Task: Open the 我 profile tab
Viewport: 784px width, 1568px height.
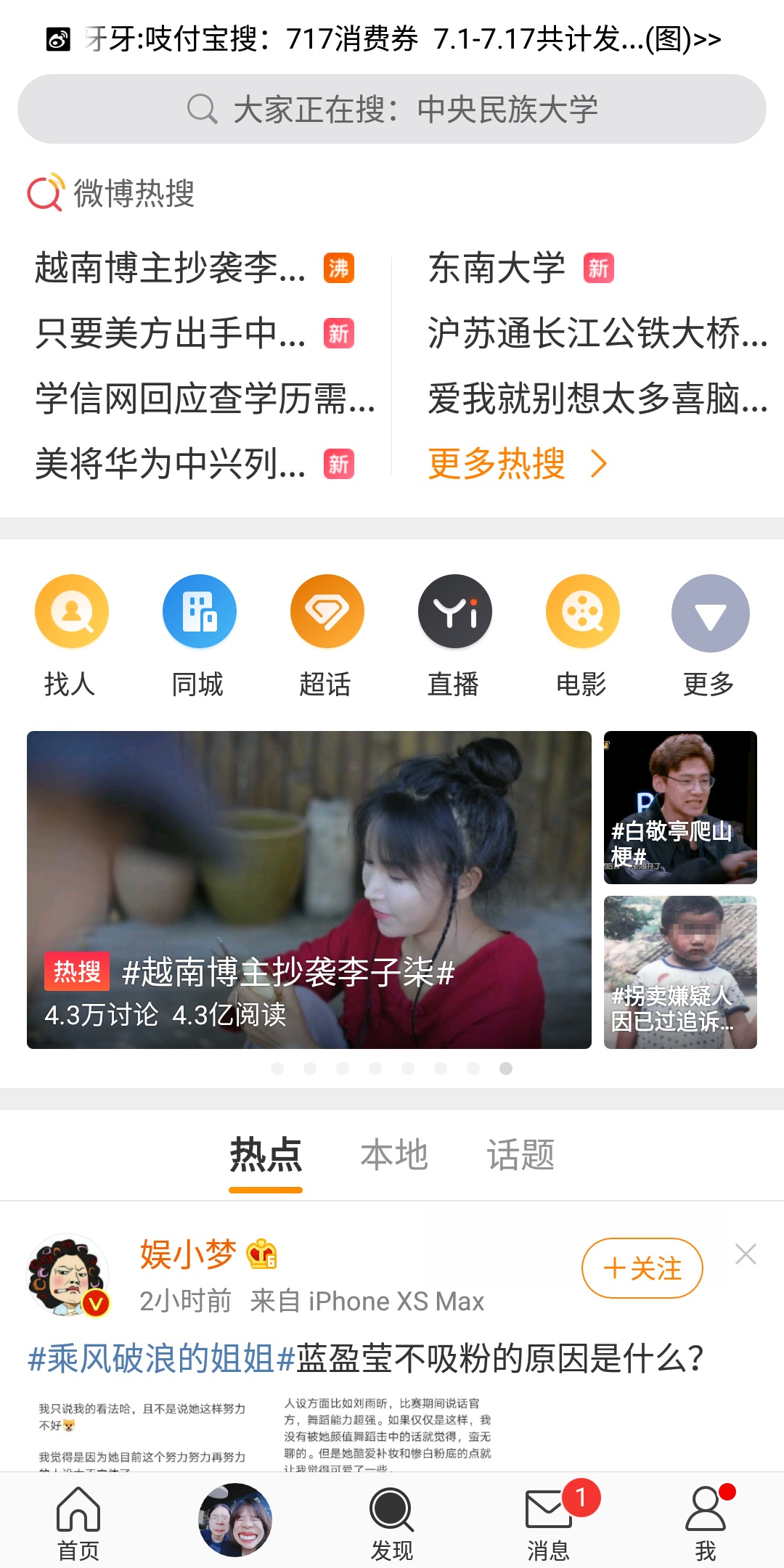Action: (706, 1522)
